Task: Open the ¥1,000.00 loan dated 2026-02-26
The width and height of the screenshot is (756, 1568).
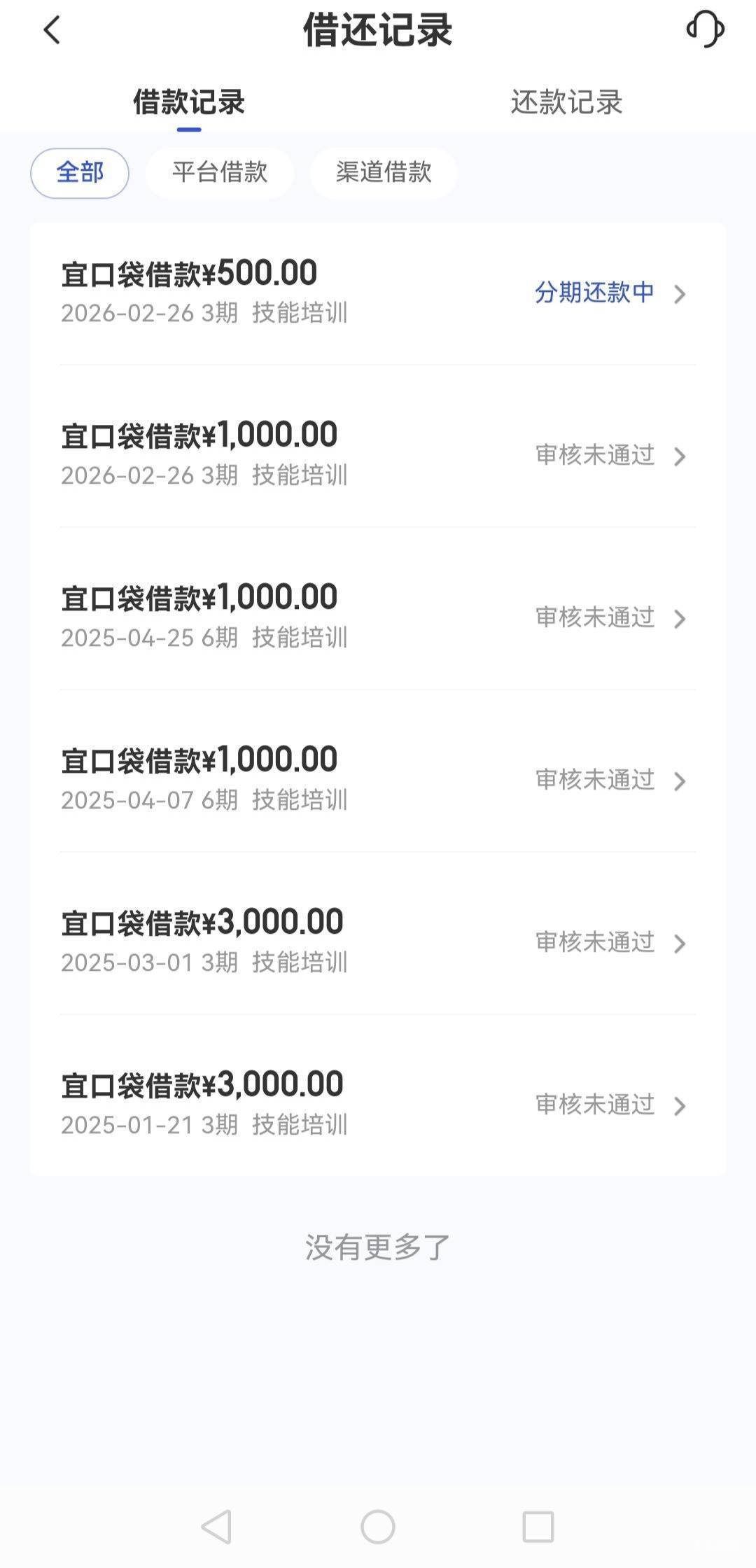Action: click(x=378, y=455)
